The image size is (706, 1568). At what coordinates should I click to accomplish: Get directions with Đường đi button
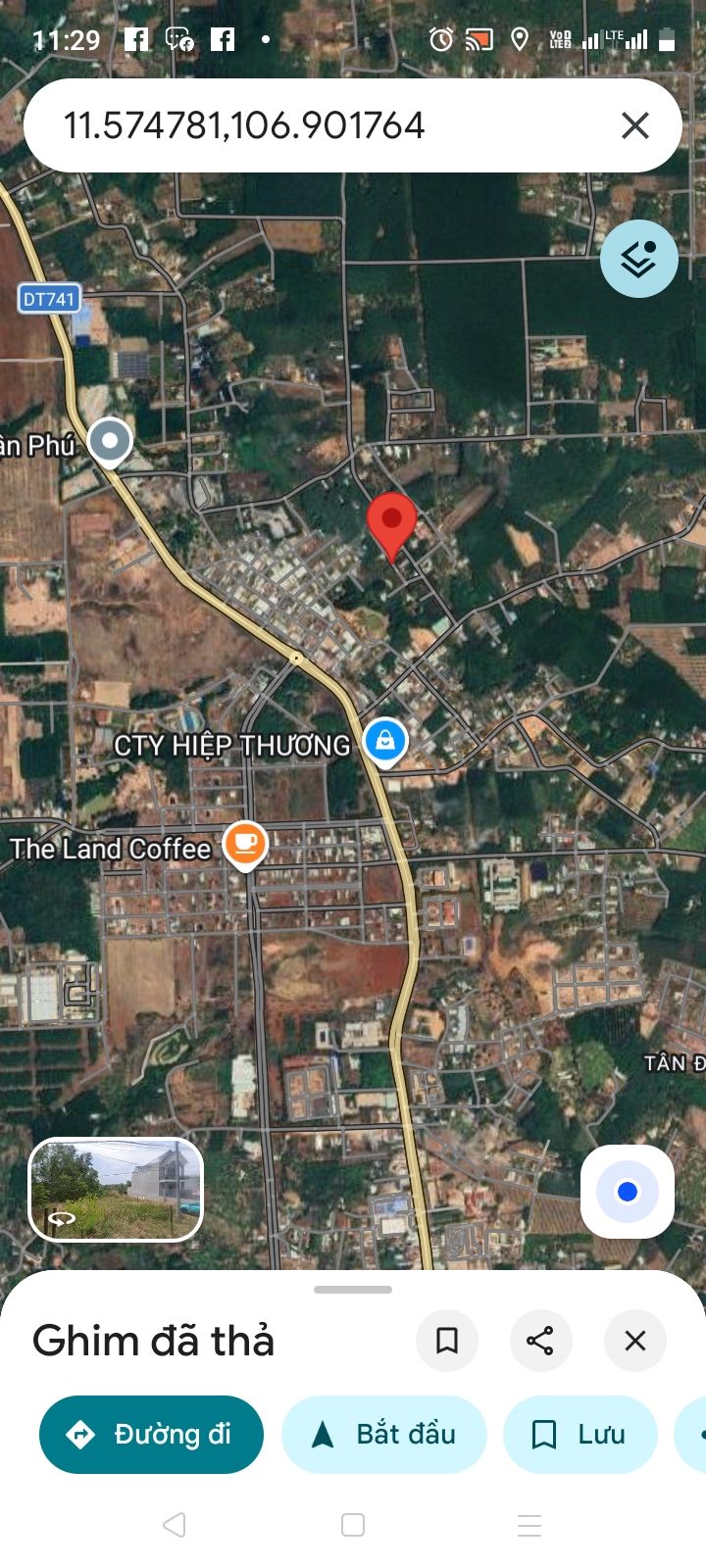click(x=151, y=1435)
